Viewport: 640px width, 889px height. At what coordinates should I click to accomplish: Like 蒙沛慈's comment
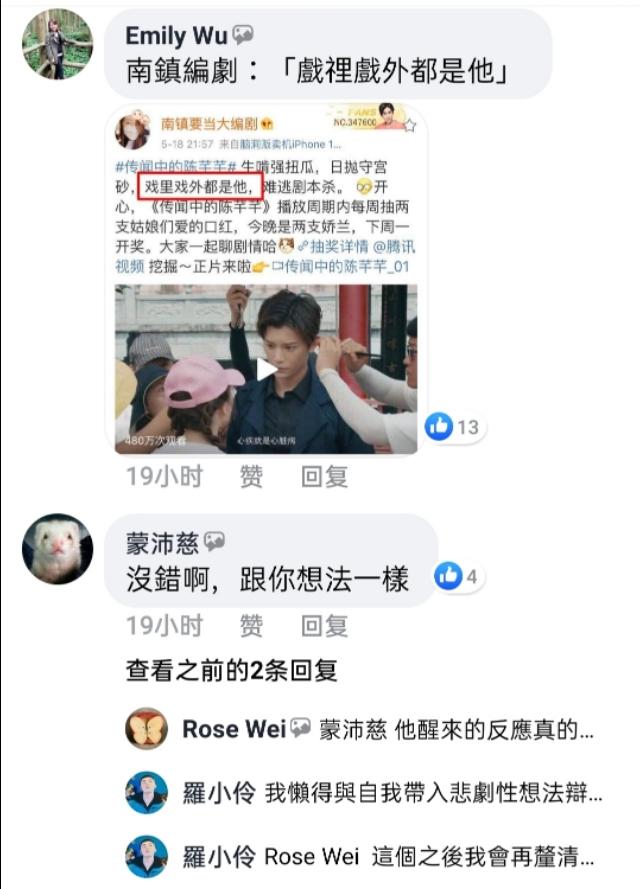click(251, 626)
